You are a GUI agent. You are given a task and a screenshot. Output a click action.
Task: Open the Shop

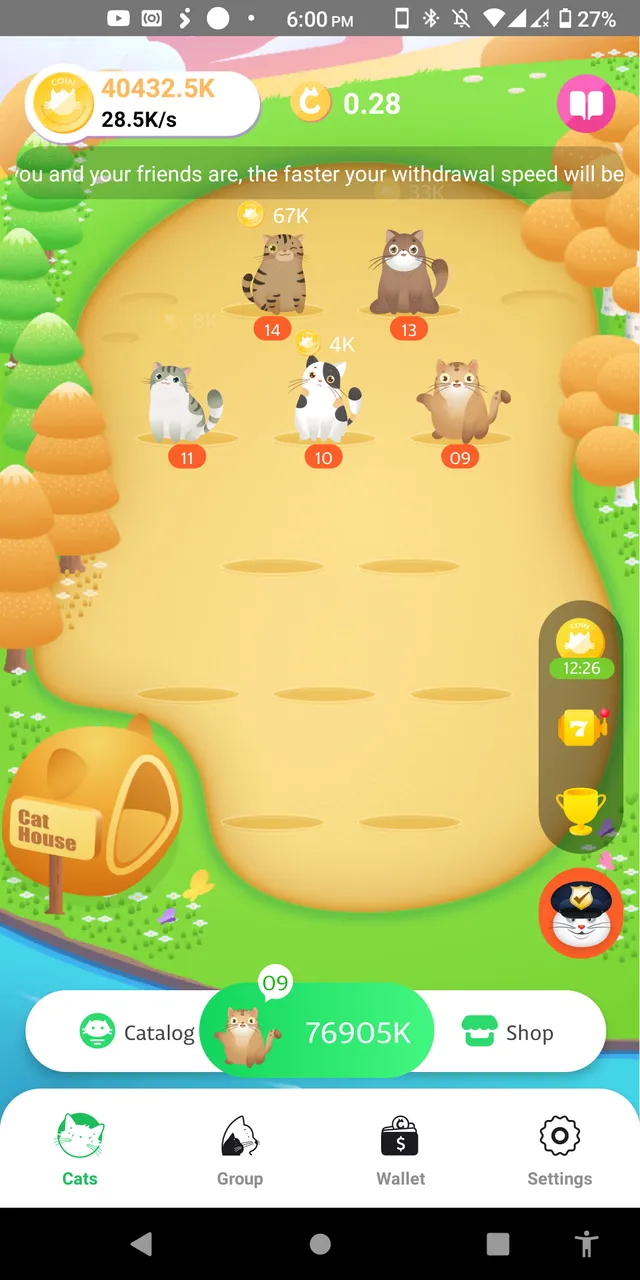[508, 1032]
